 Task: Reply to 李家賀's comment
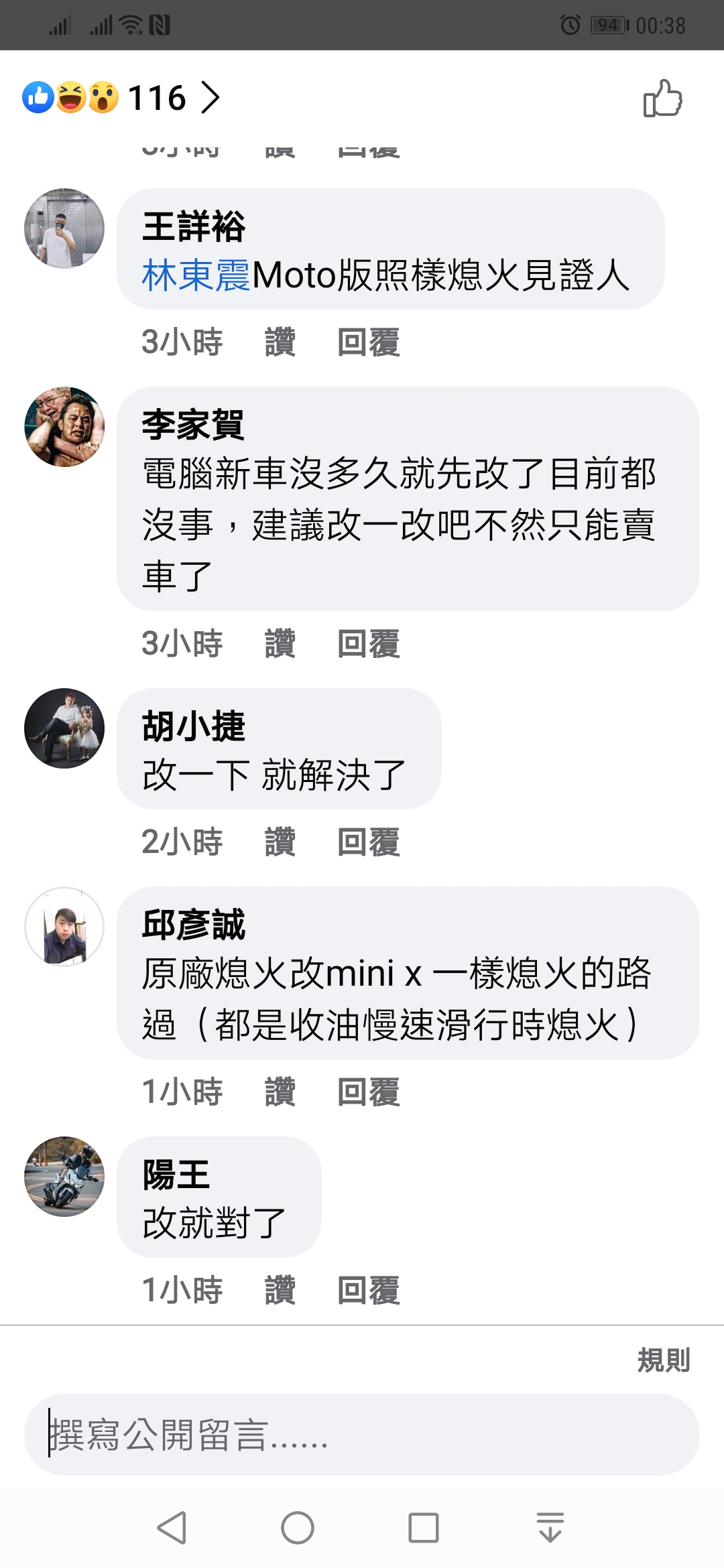click(x=368, y=644)
